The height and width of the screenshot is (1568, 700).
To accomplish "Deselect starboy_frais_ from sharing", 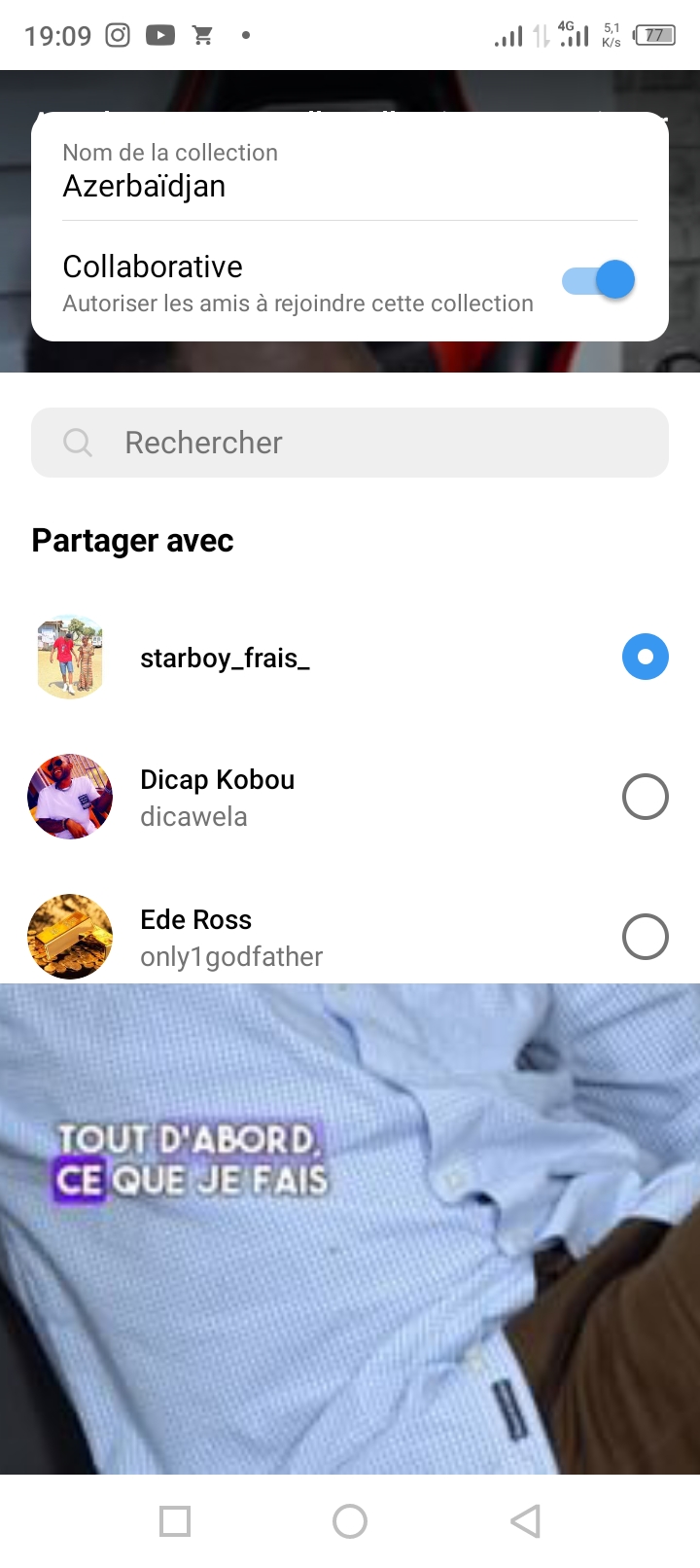I will pos(645,657).
